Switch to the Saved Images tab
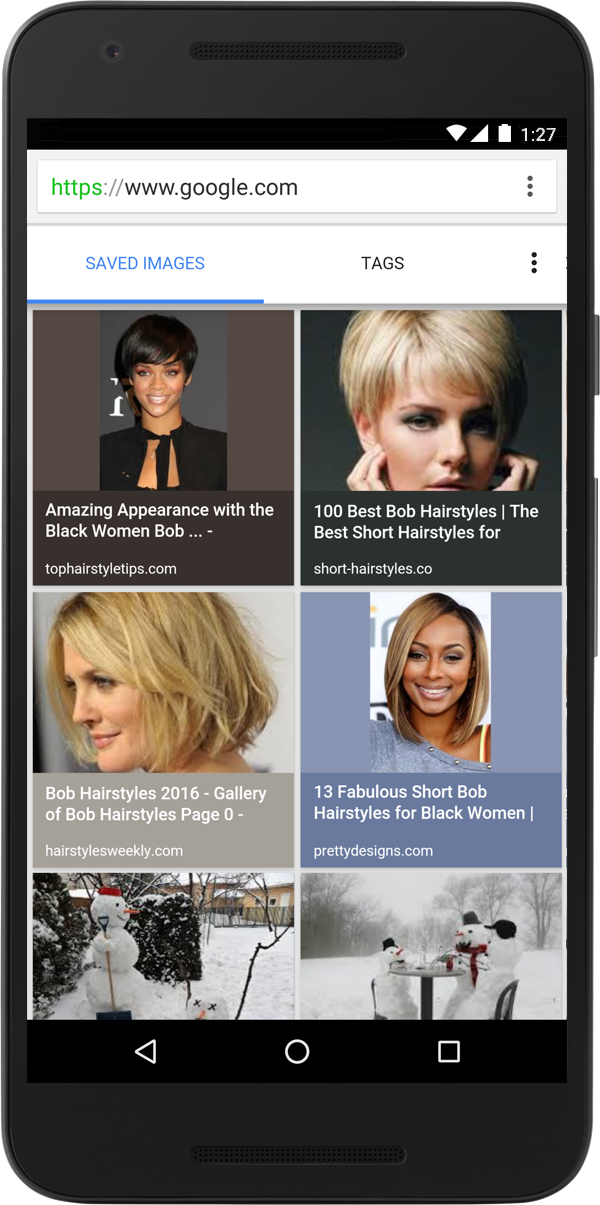The image size is (600, 1205). [145, 264]
